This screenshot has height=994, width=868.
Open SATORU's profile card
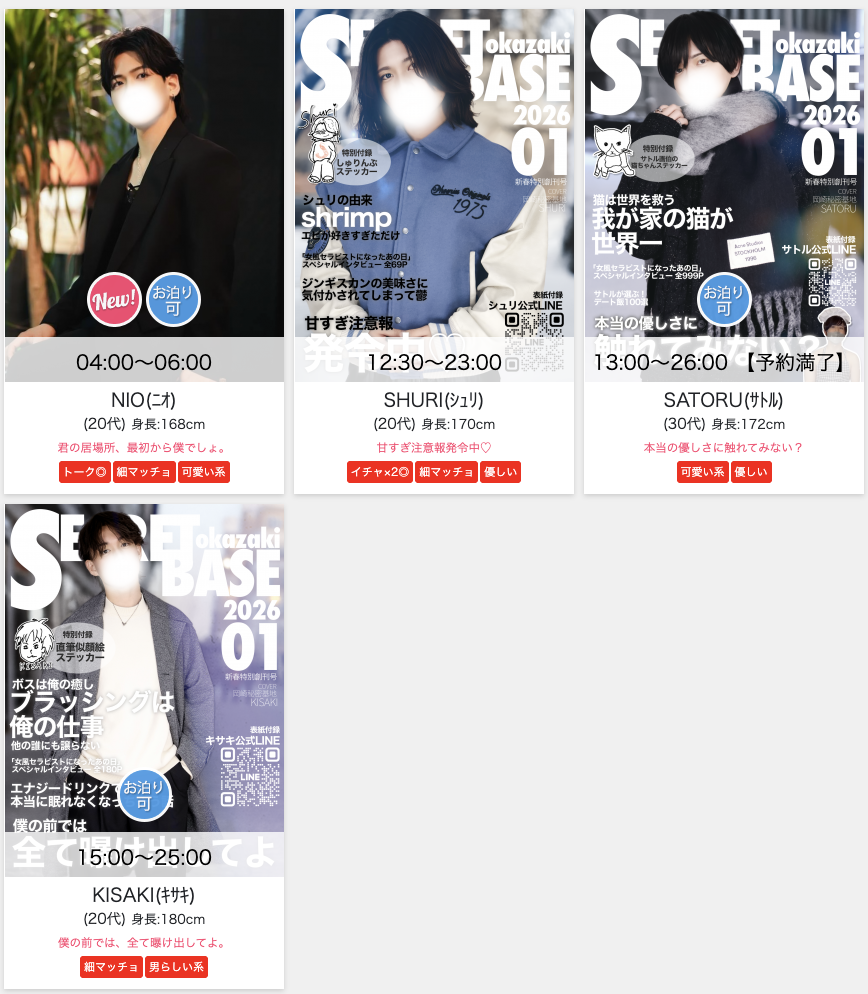724,200
